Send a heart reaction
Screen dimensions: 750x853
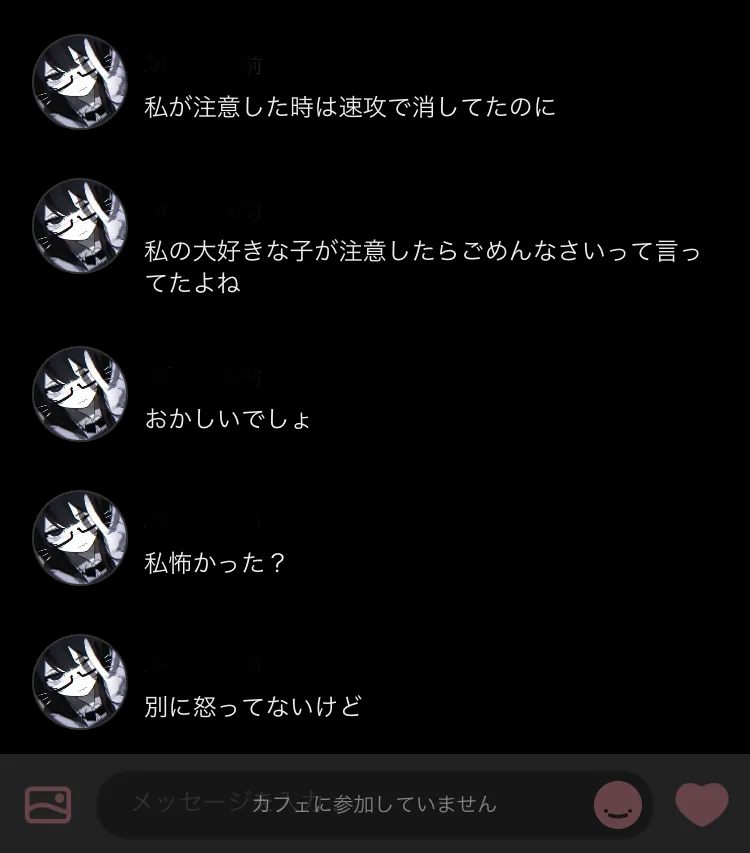tap(702, 804)
